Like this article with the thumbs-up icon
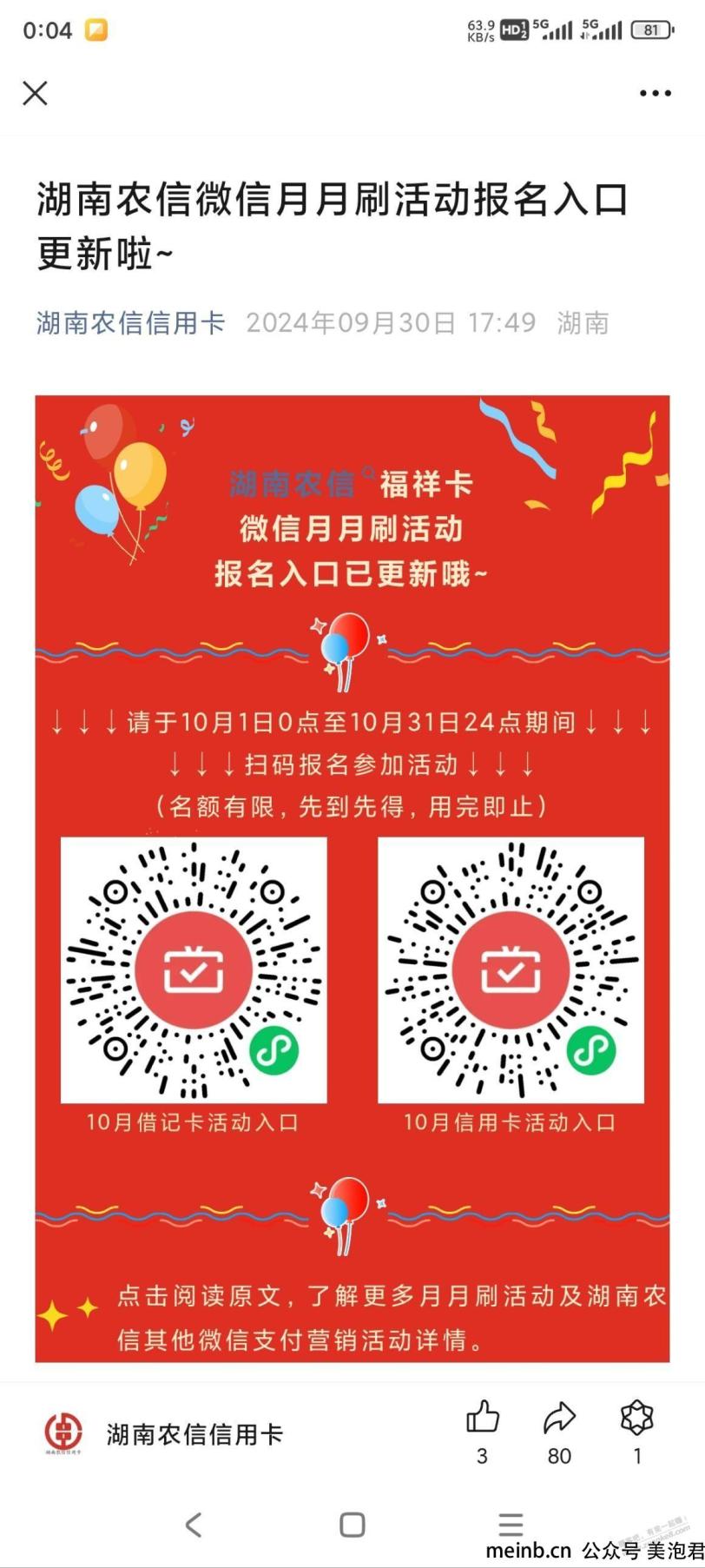This screenshot has width=705, height=1568. click(483, 1417)
